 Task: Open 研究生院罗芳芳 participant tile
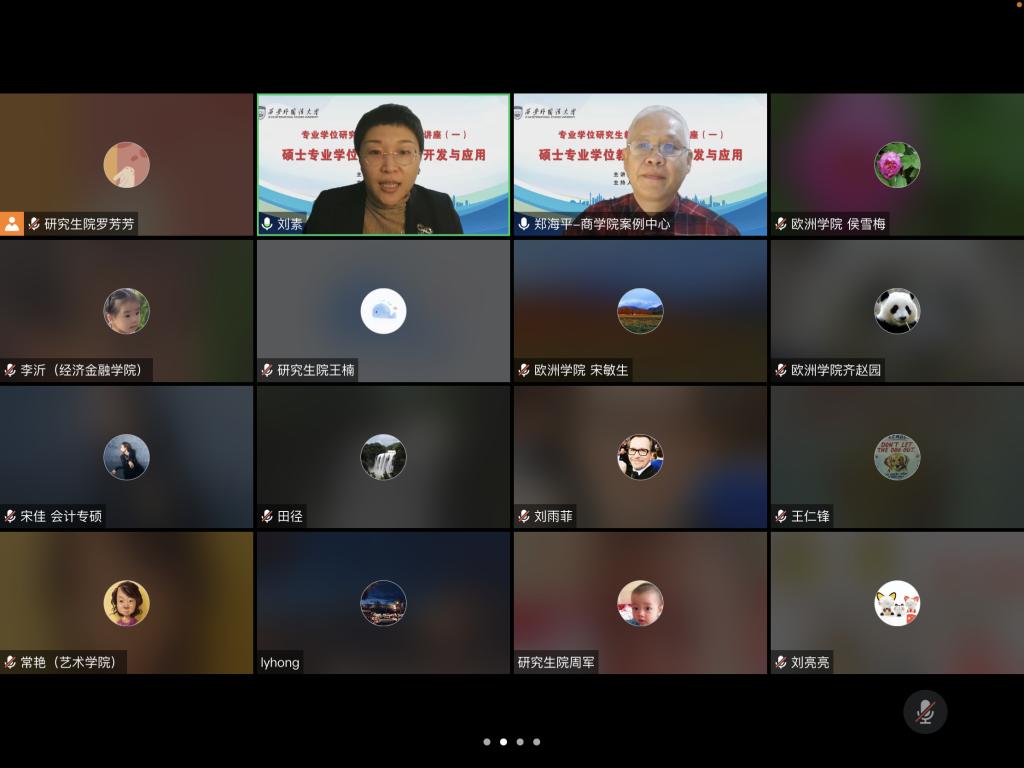pos(126,165)
